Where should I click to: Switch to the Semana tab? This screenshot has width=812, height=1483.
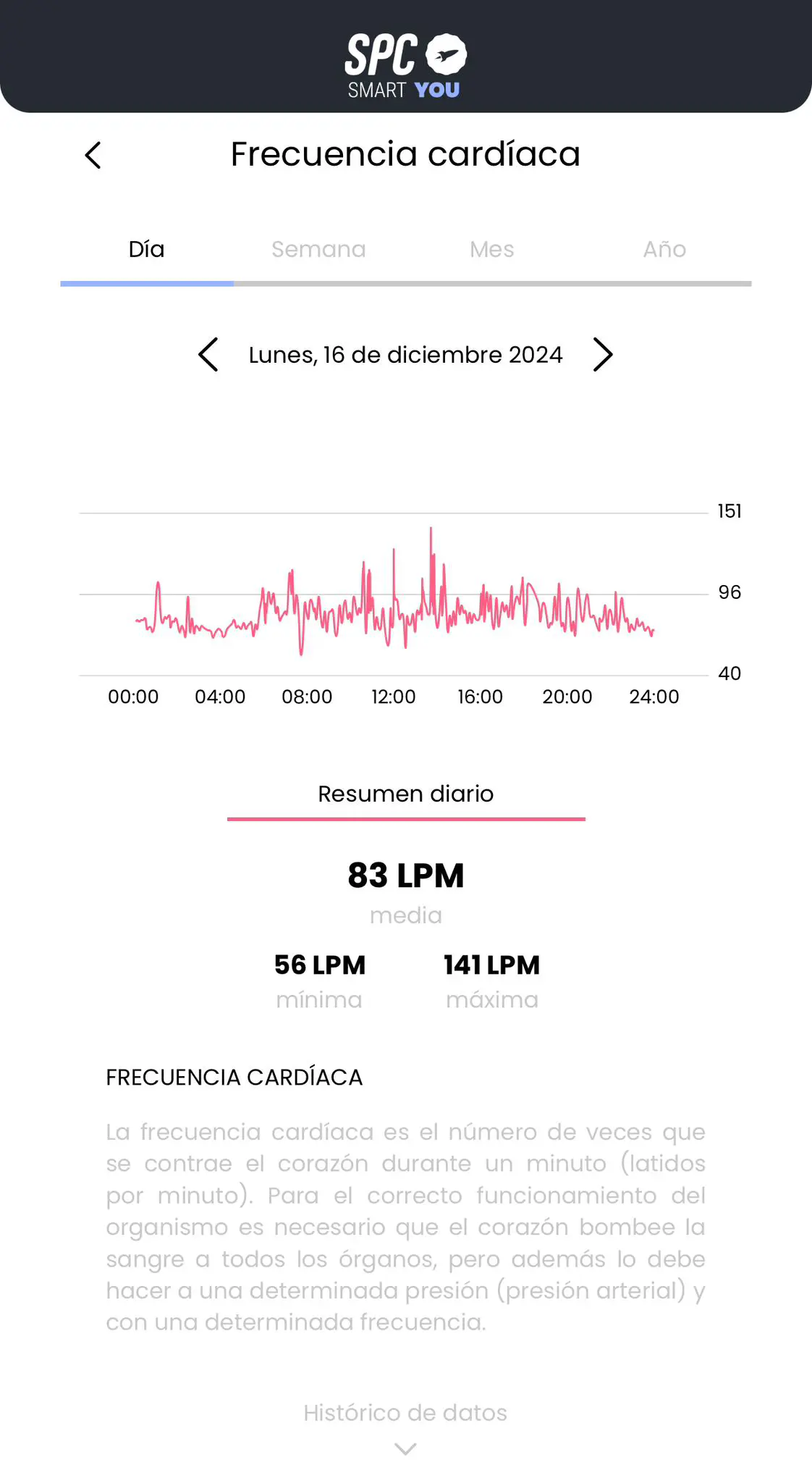tap(319, 249)
